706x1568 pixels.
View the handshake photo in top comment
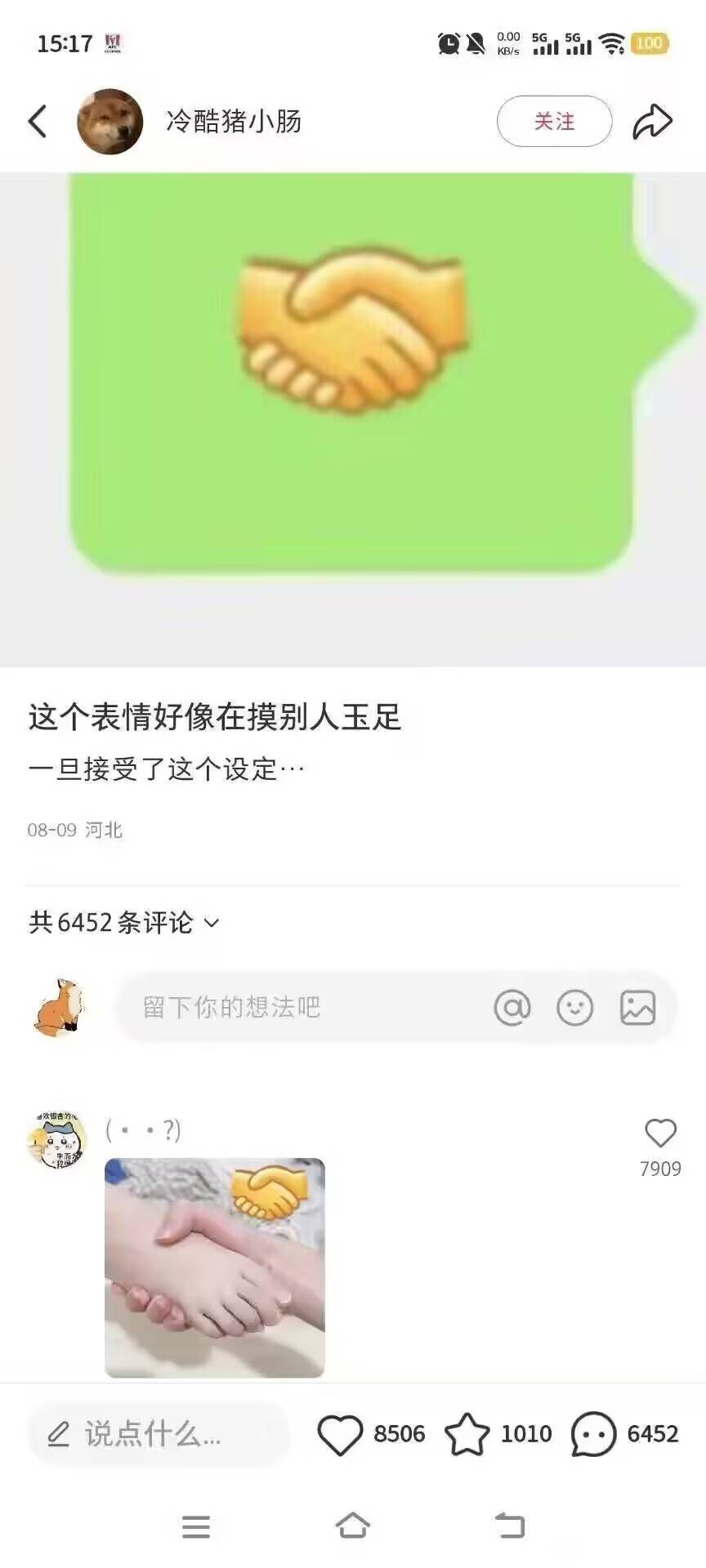tap(215, 1267)
